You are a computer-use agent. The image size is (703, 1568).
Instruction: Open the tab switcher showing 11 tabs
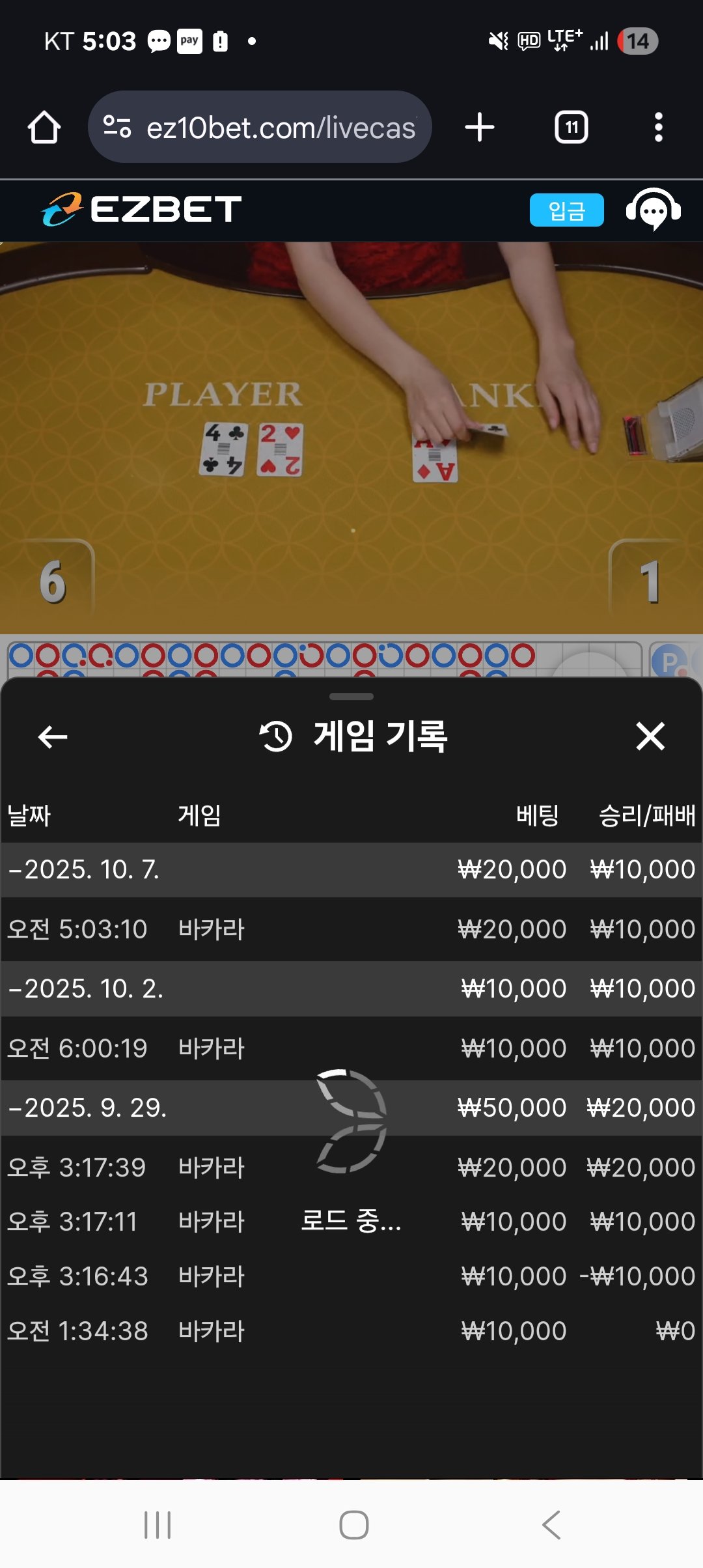(571, 127)
